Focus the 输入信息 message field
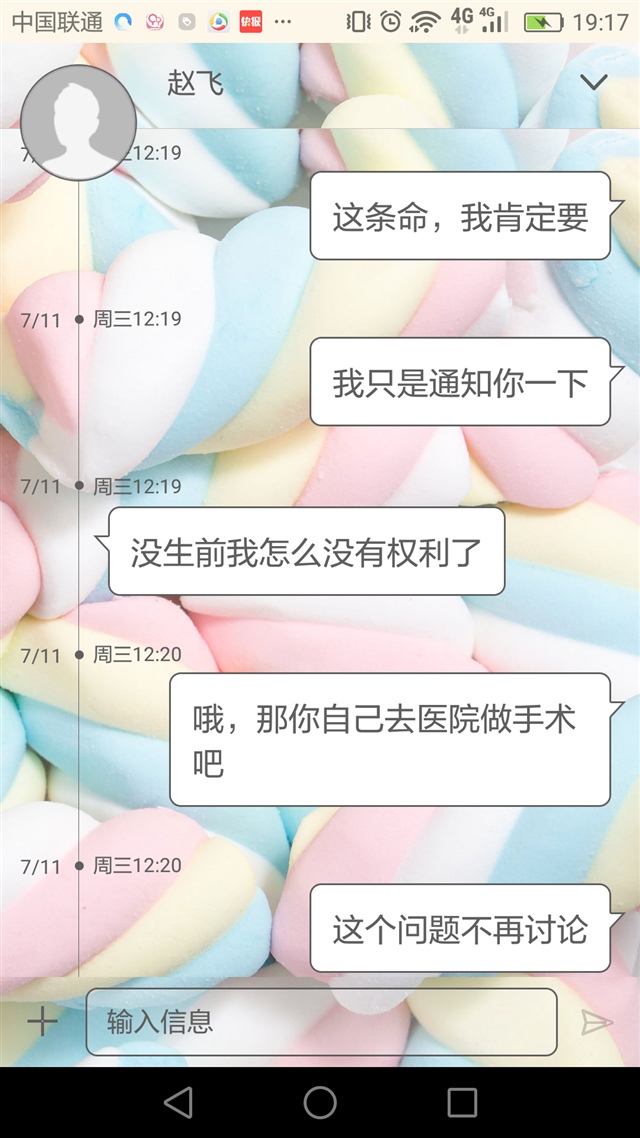 coord(321,1021)
